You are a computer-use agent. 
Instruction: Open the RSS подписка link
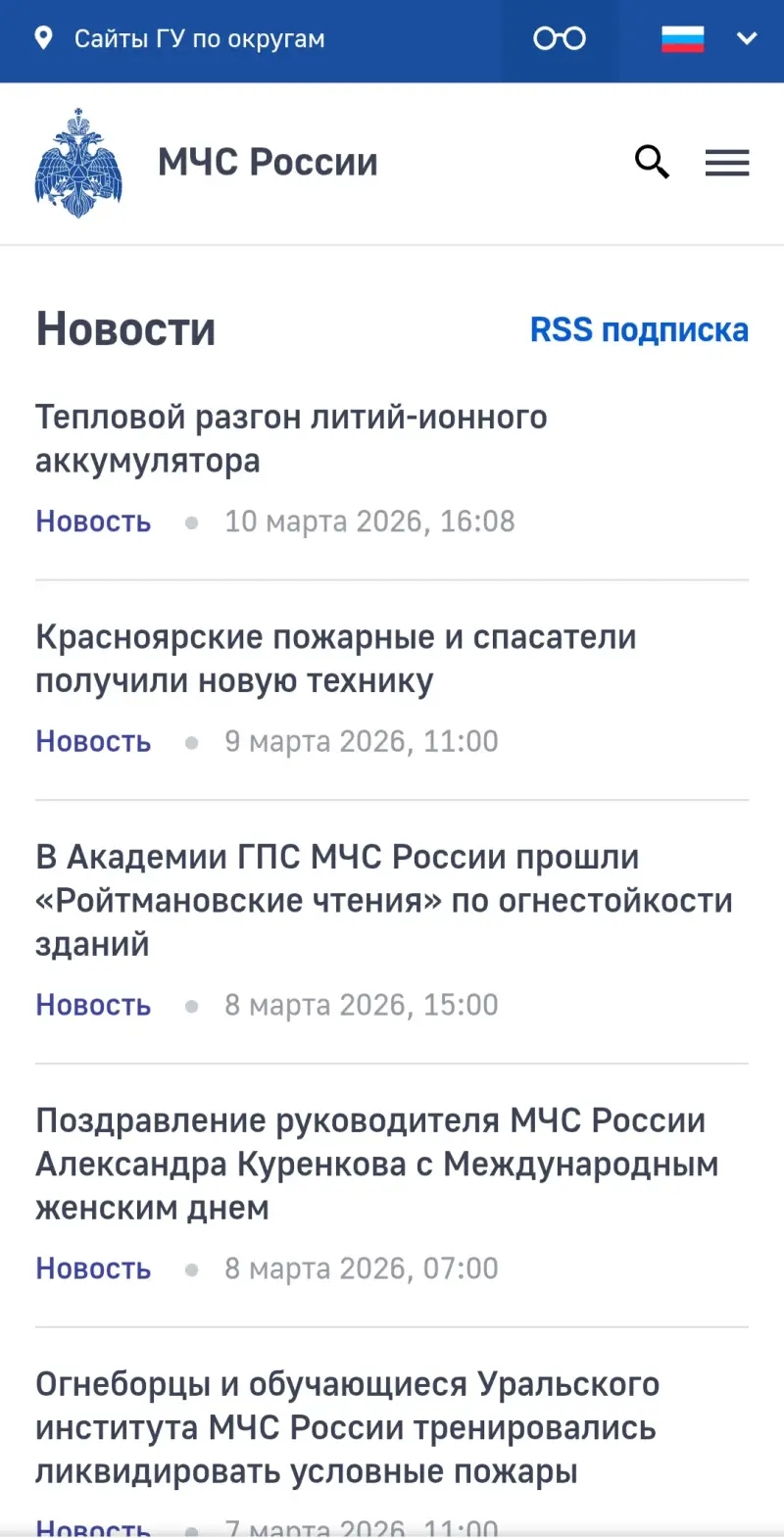639,330
